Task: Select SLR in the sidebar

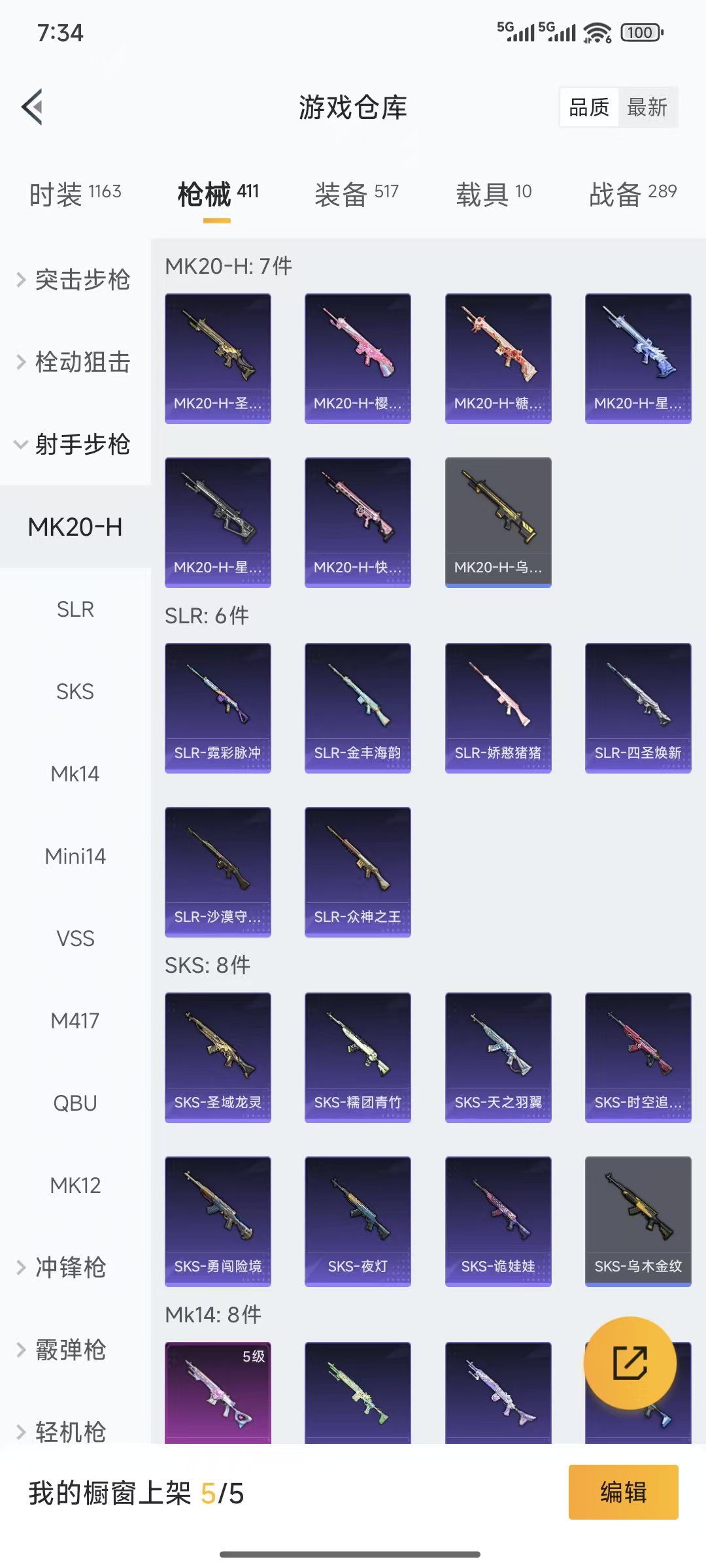Action: coord(75,609)
